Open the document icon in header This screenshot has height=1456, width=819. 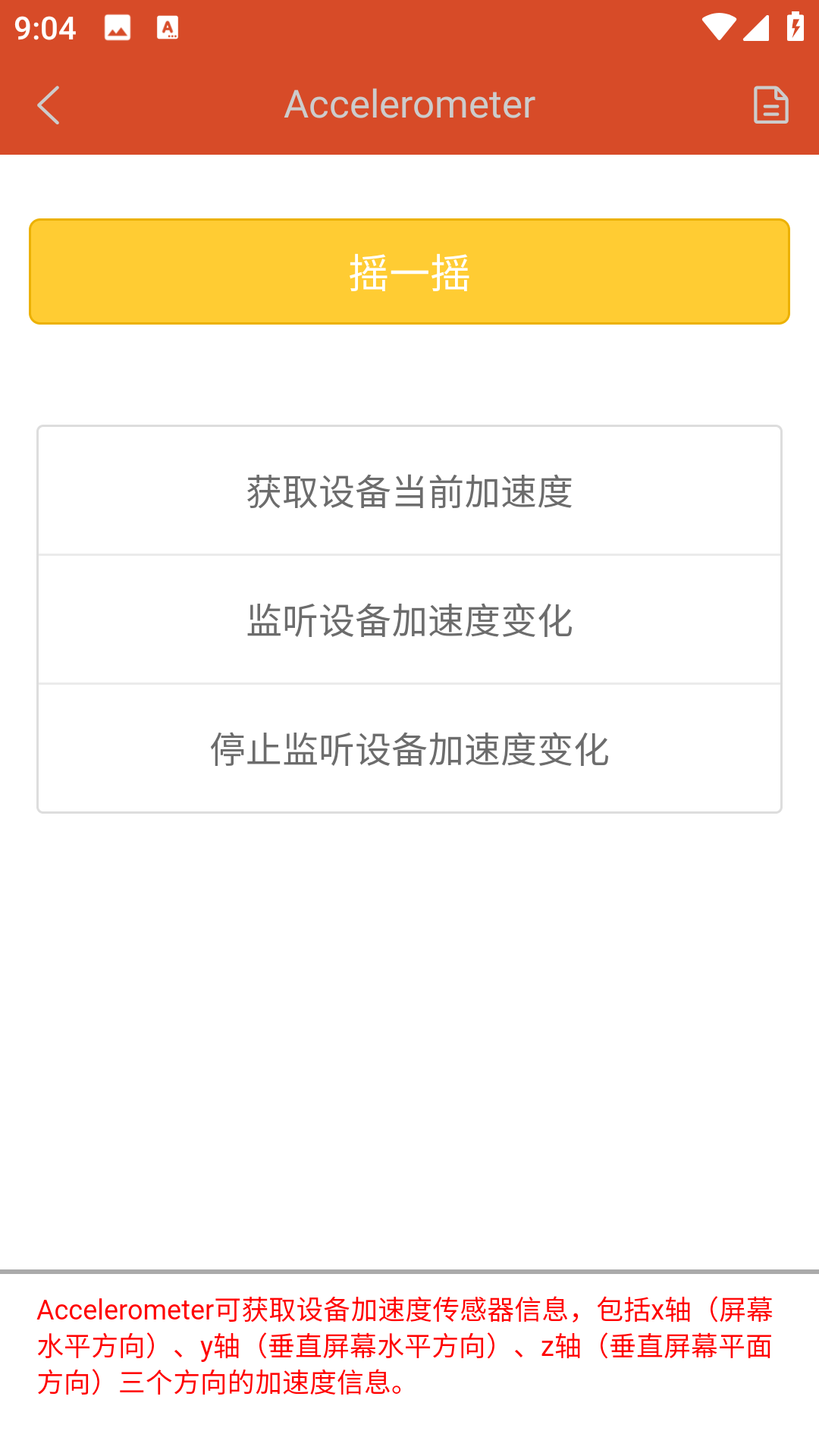pyautogui.click(x=770, y=105)
